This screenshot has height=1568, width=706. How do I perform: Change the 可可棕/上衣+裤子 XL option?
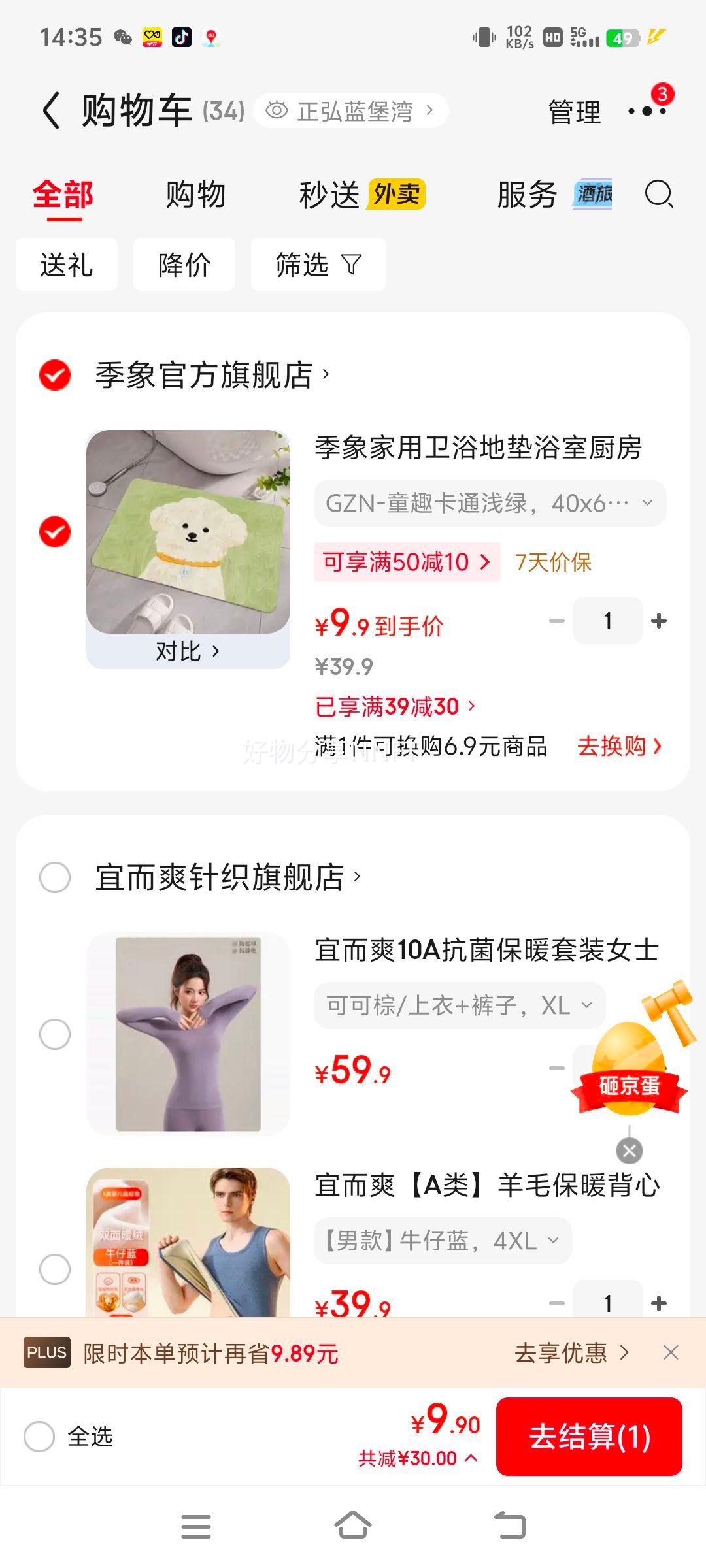click(459, 1005)
